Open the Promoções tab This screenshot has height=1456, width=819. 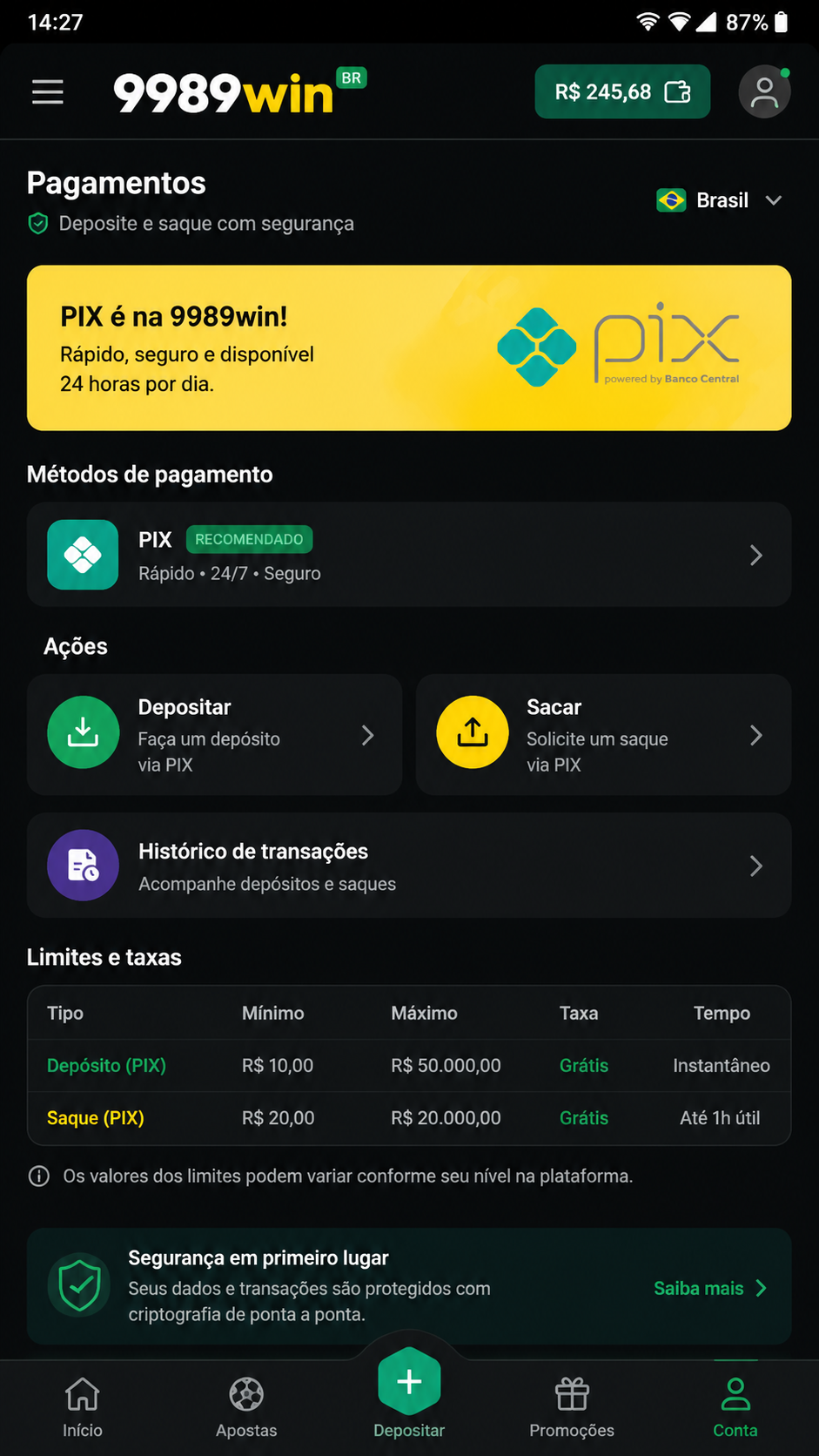click(572, 1407)
